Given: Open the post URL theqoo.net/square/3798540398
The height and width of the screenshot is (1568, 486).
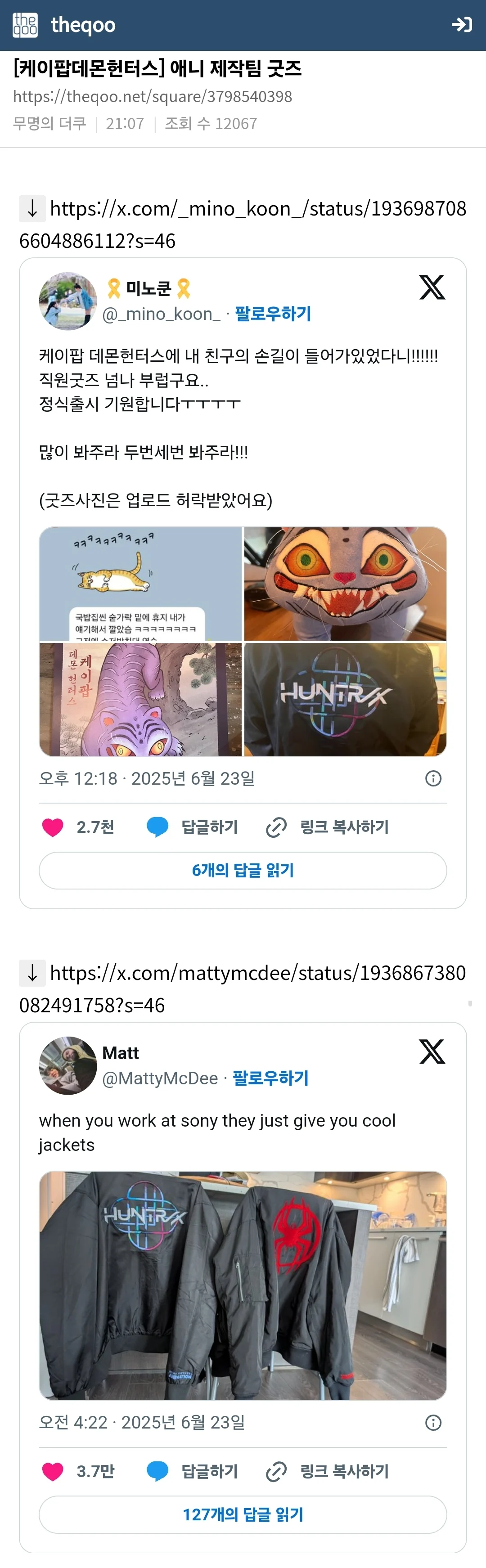Looking at the screenshot, I should pos(152,97).
